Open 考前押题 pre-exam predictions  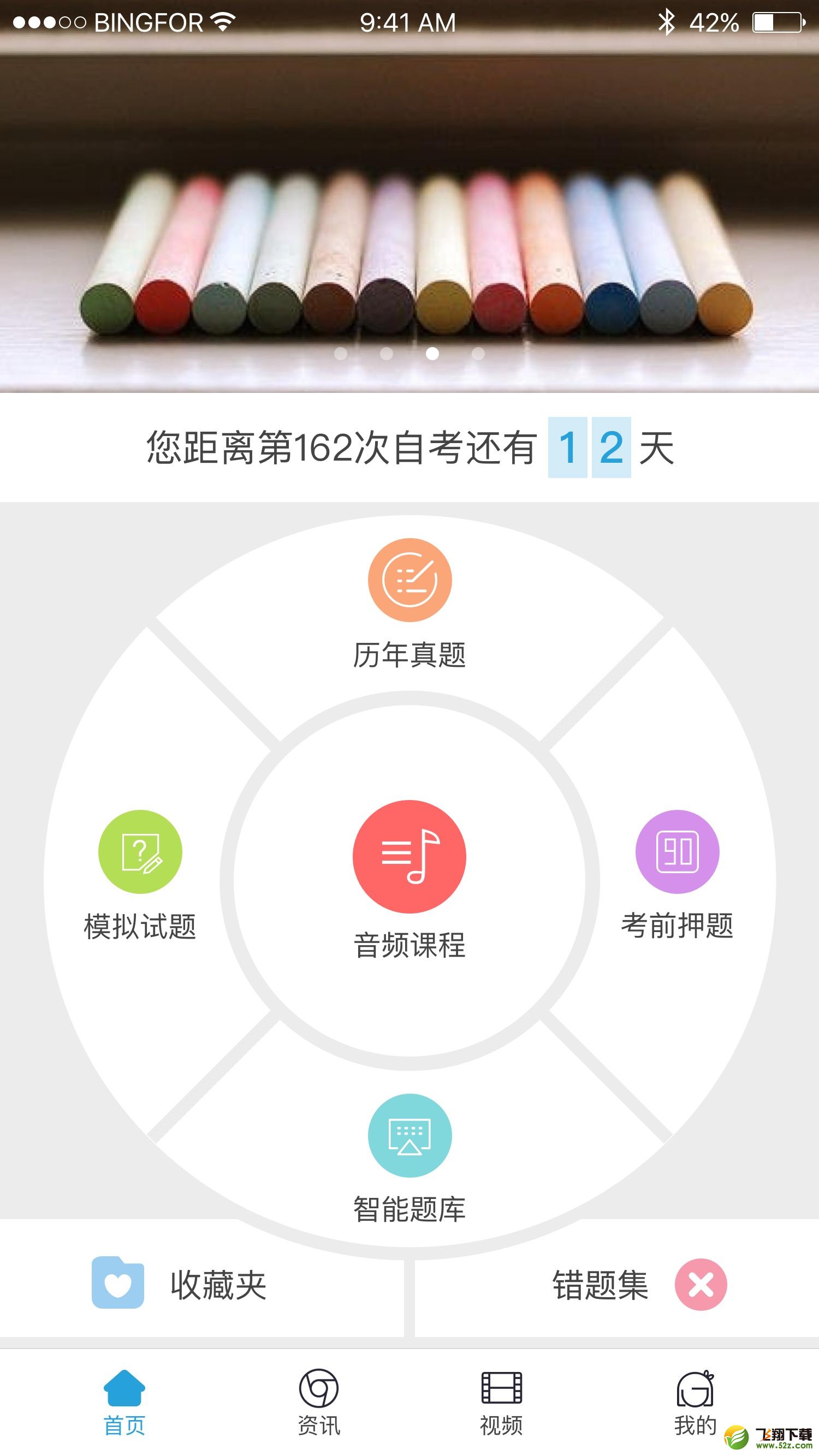(677, 875)
